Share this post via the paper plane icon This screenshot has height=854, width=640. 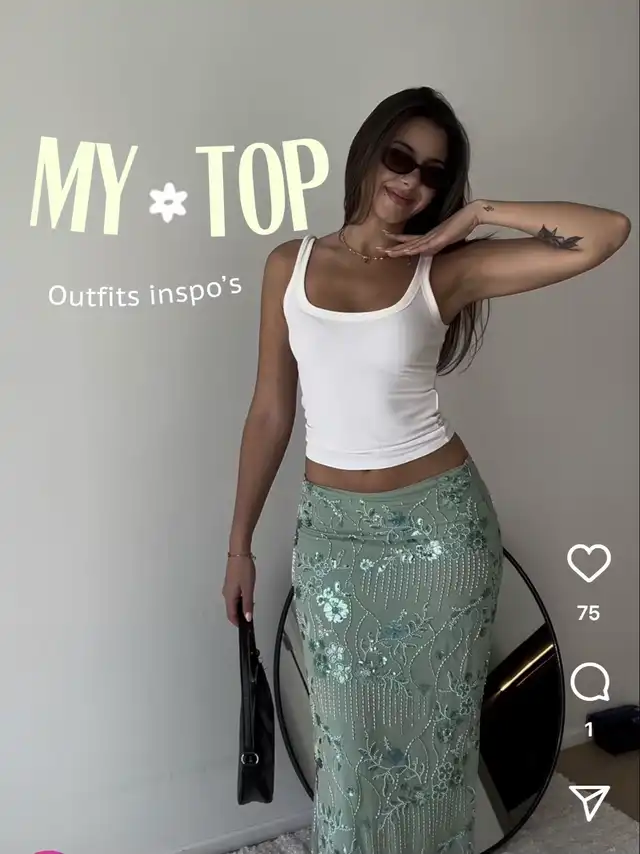pos(589,803)
